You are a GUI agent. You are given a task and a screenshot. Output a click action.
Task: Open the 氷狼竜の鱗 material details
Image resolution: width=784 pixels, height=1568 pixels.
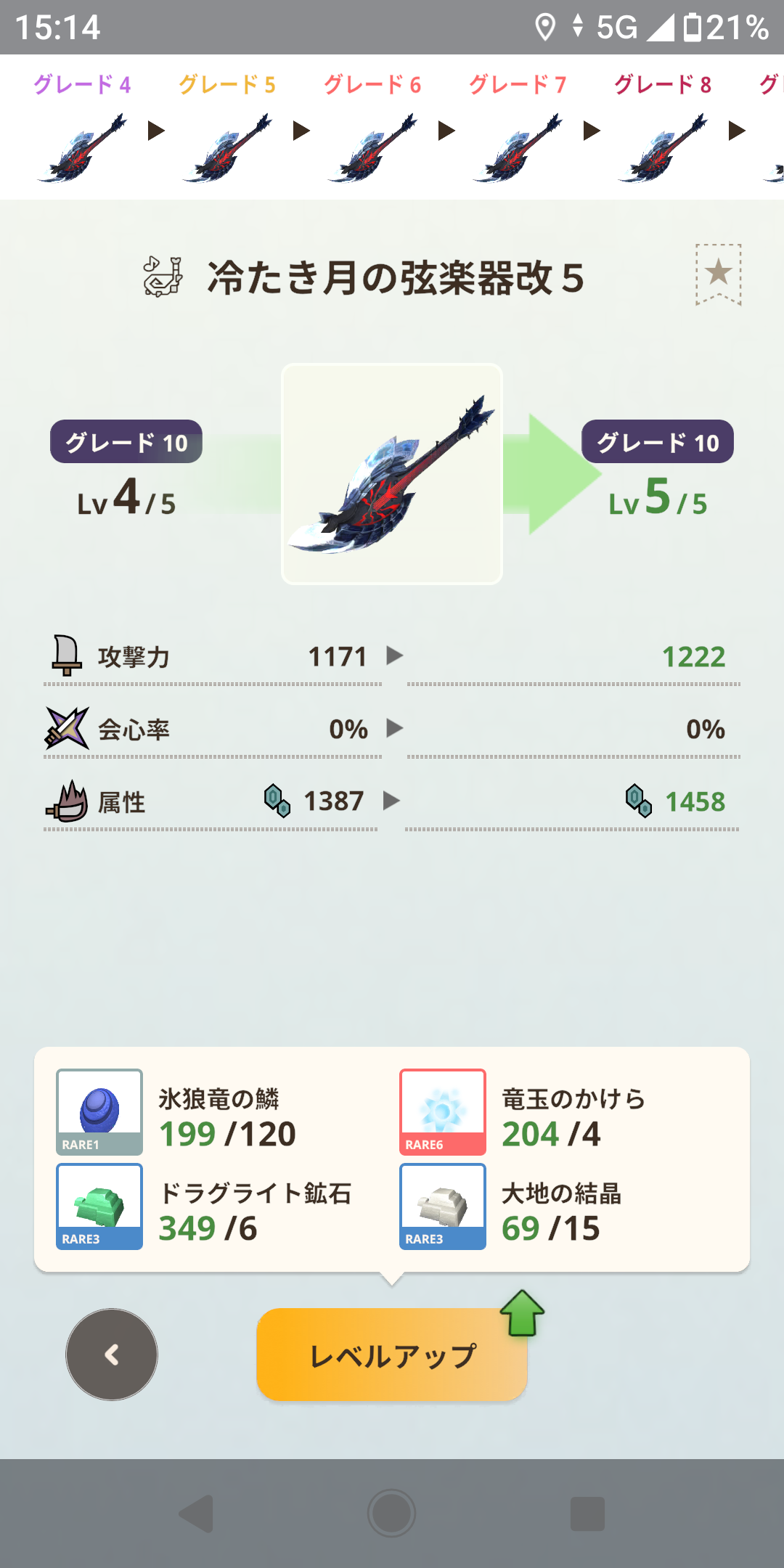pyautogui.click(x=99, y=1112)
